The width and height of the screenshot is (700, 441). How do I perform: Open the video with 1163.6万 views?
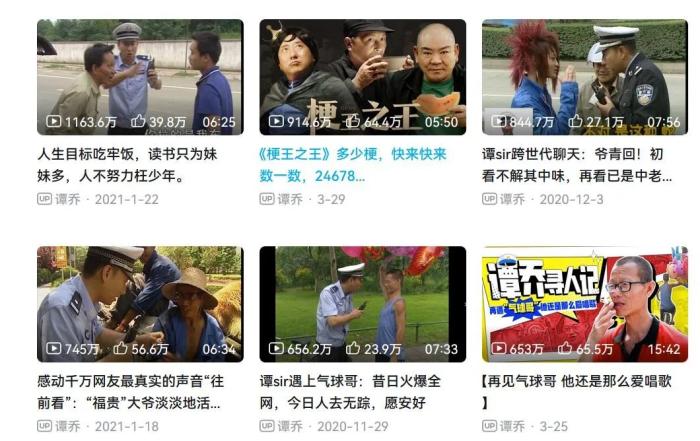click(x=140, y=77)
